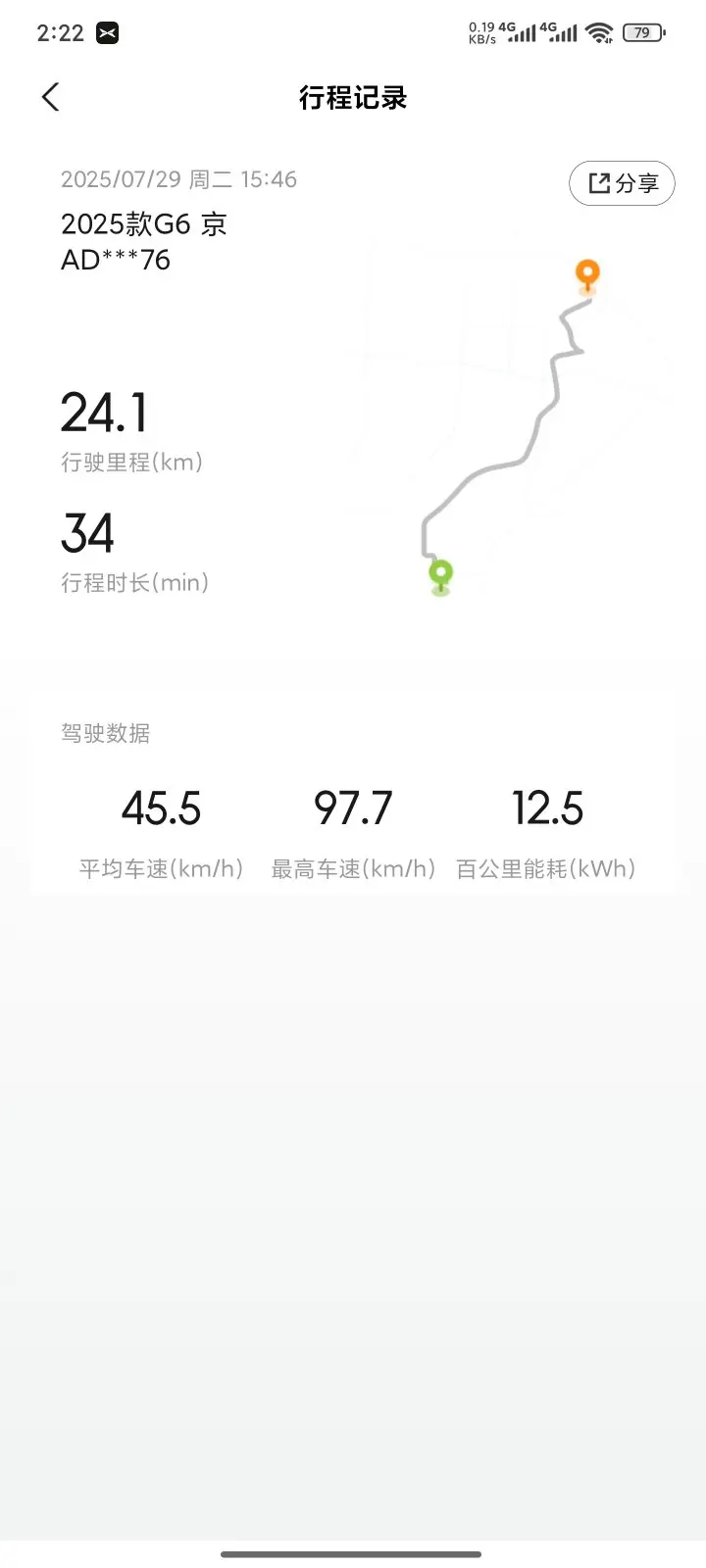
Task: Share this trip record via 分享
Action: pyautogui.click(x=622, y=183)
